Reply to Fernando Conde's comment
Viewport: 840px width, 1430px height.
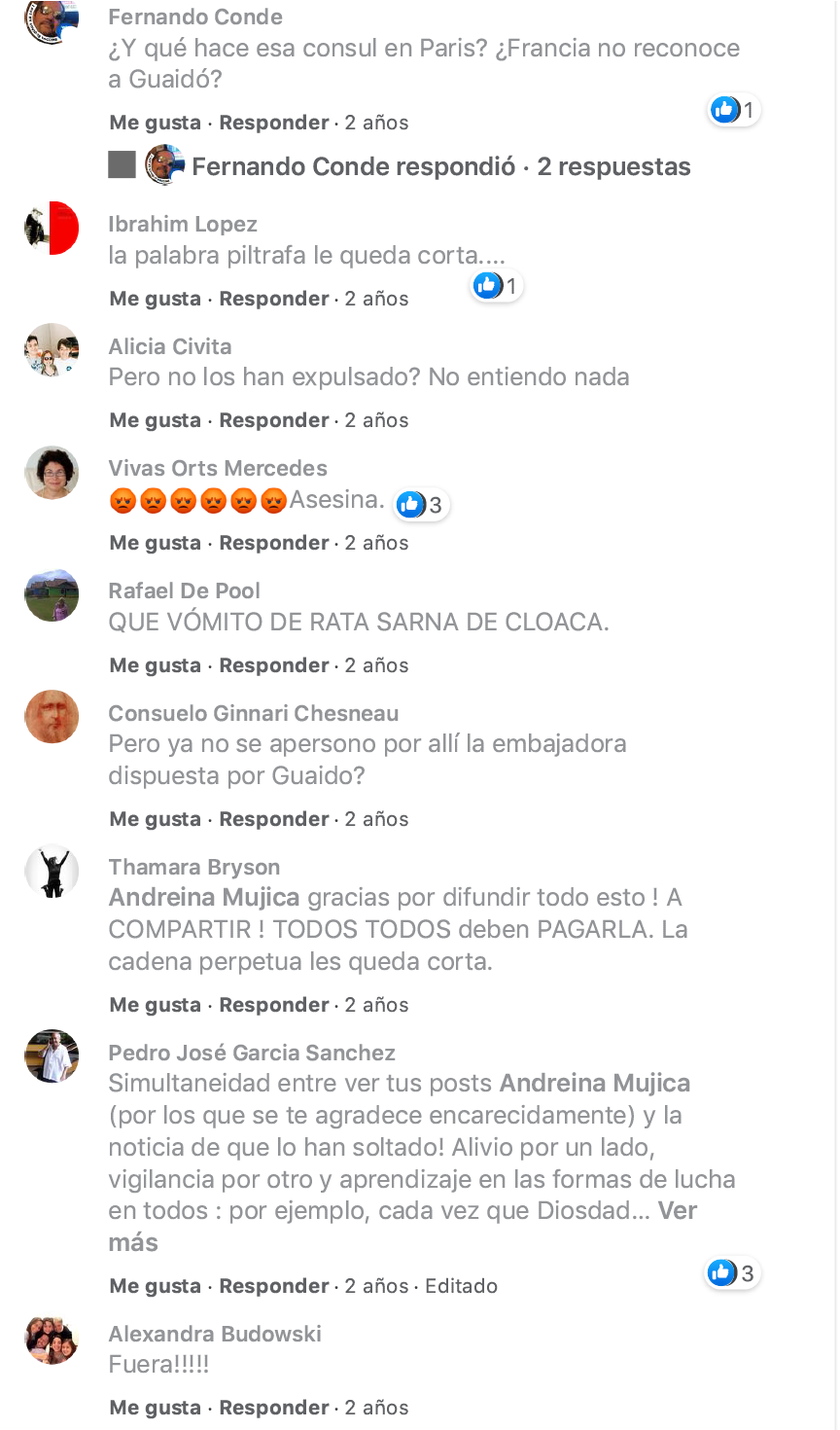click(x=274, y=123)
